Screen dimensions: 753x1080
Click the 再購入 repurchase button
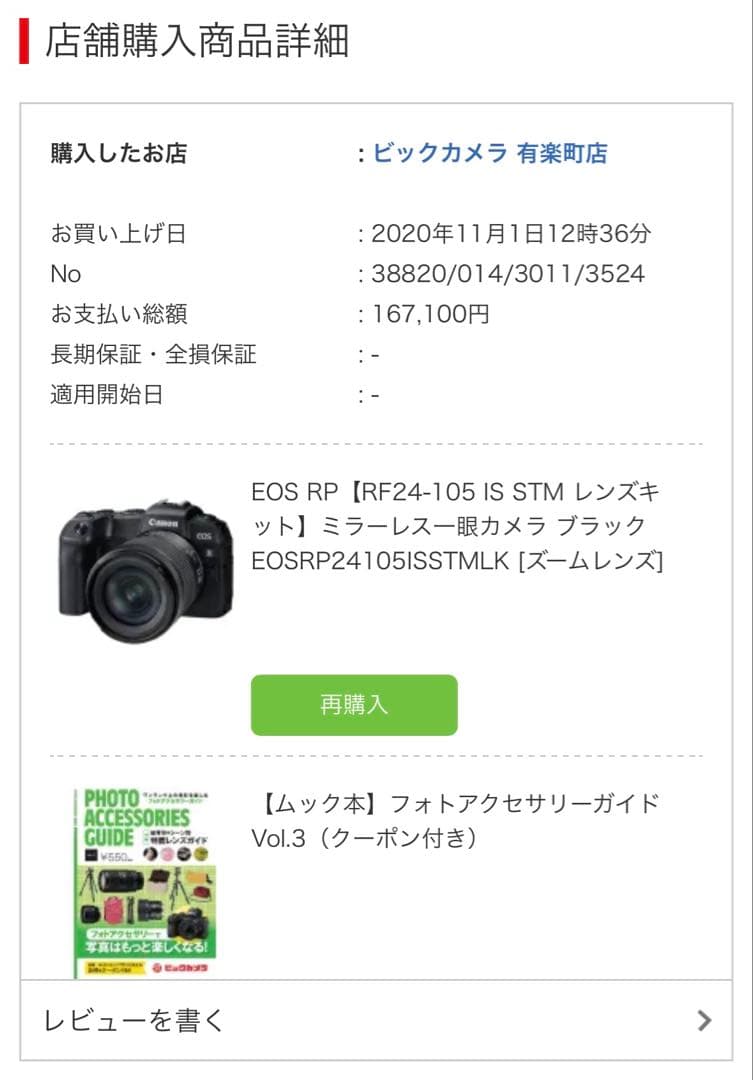pyautogui.click(x=354, y=705)
